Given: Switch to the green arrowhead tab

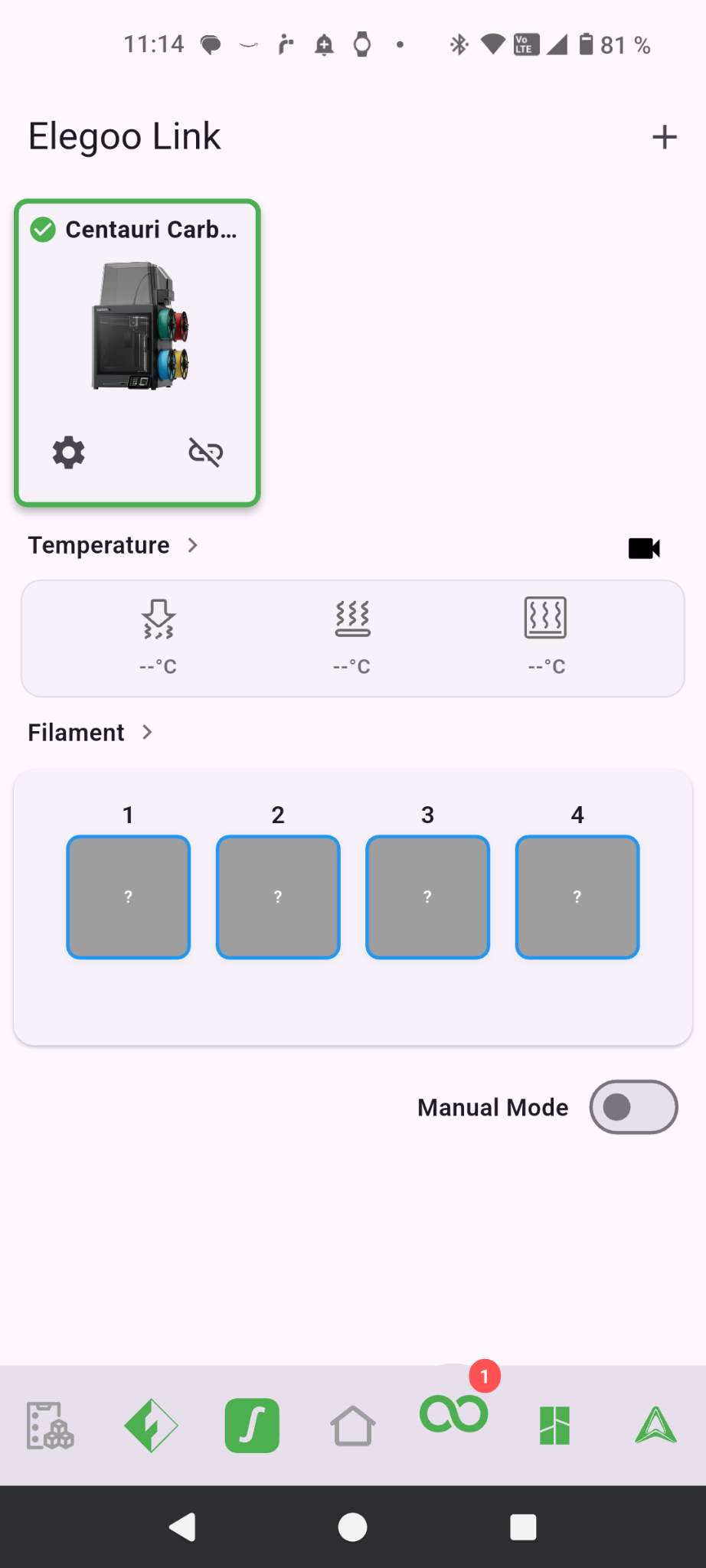Looking at the screenshot, I should [x=655, y=1426].
